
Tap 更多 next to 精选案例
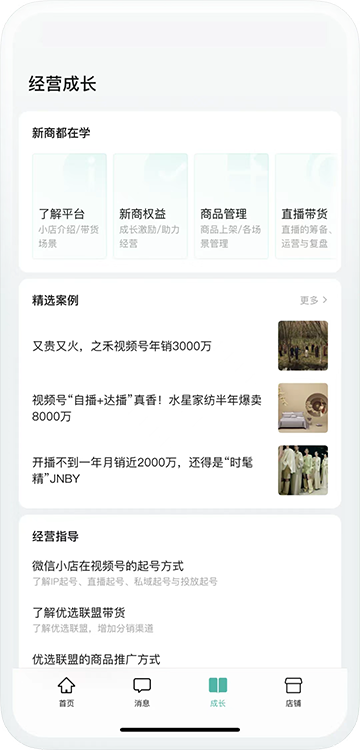pos(314,300)
